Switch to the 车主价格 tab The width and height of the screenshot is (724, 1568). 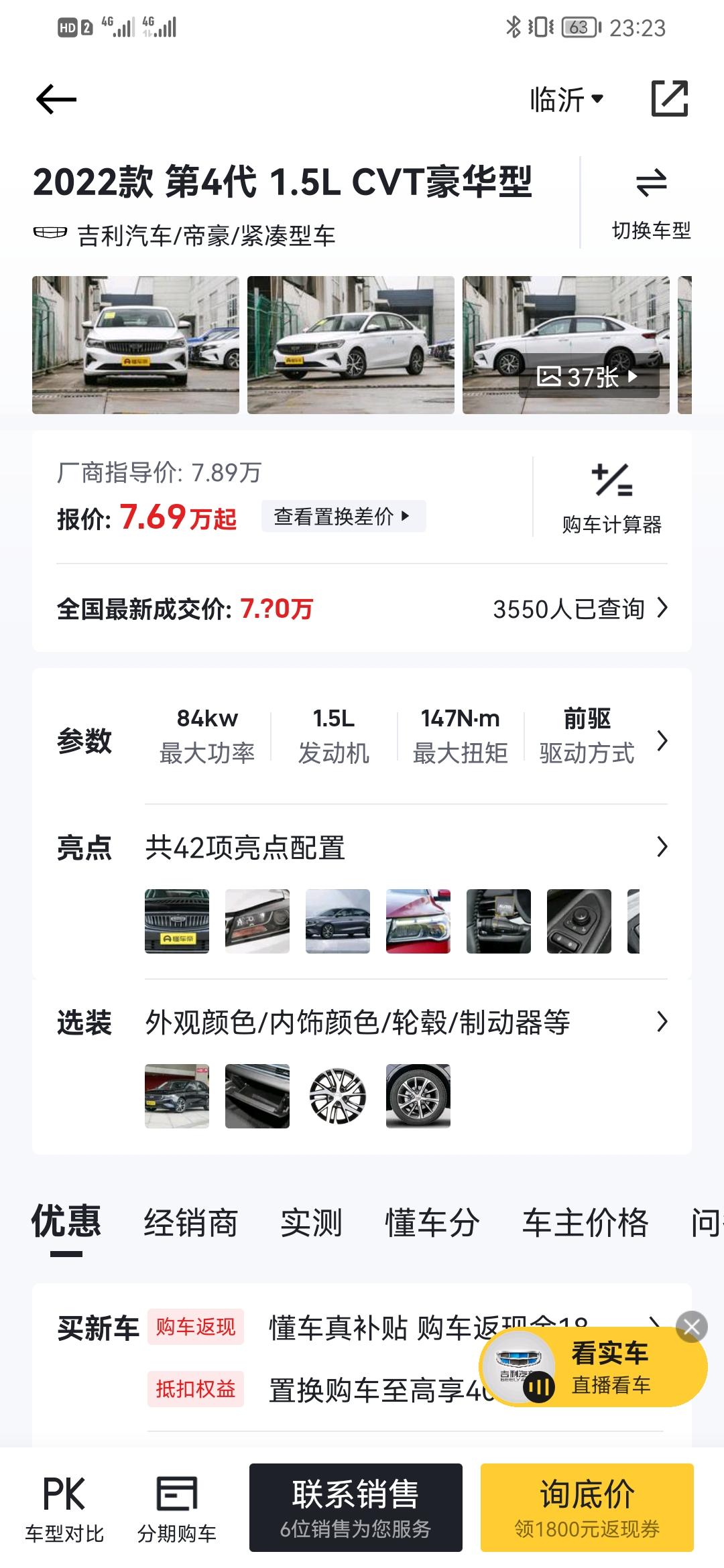tap(585, 1222)
